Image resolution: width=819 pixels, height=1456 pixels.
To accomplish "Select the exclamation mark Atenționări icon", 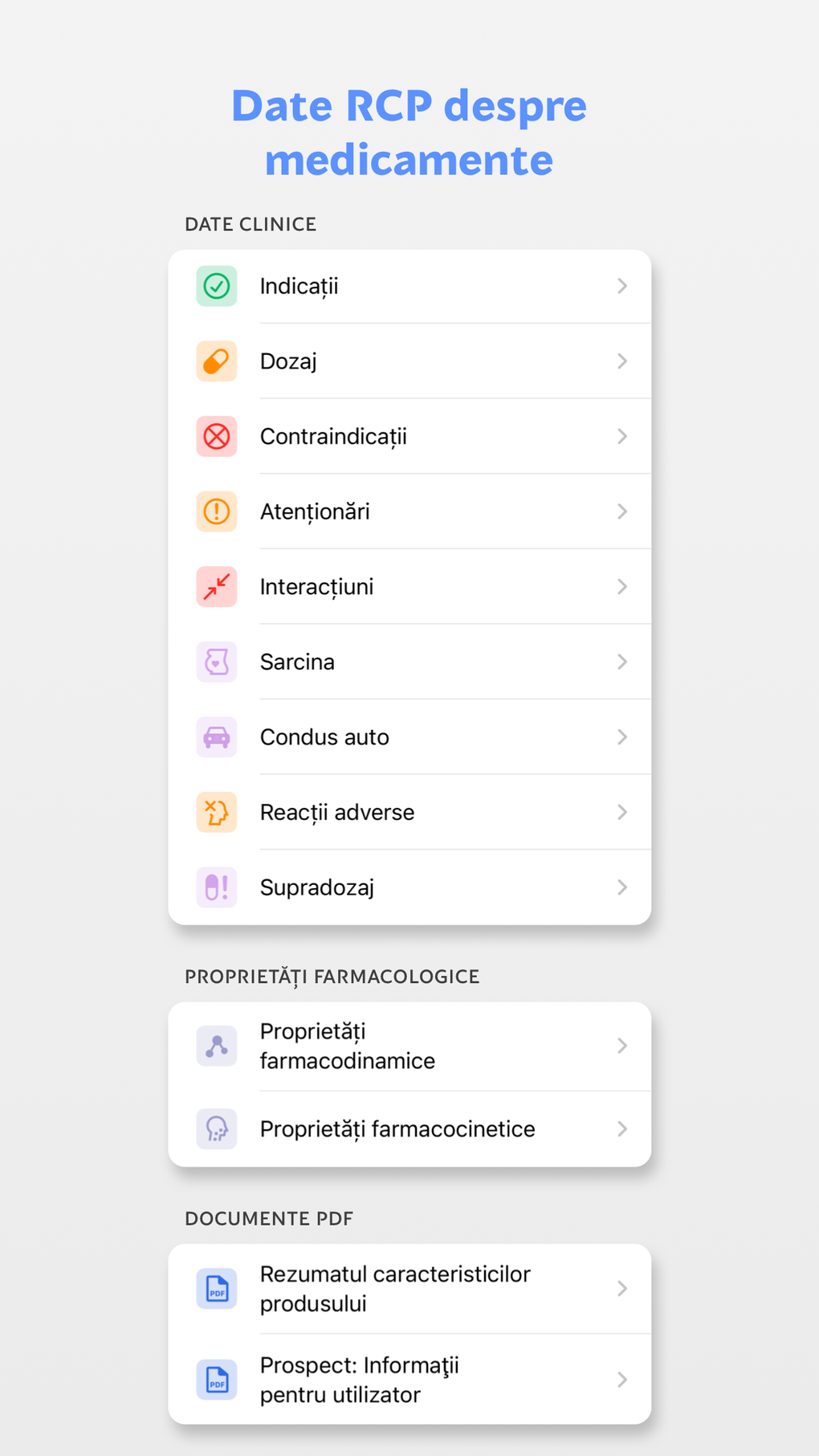I will click(x=216, y=512).
